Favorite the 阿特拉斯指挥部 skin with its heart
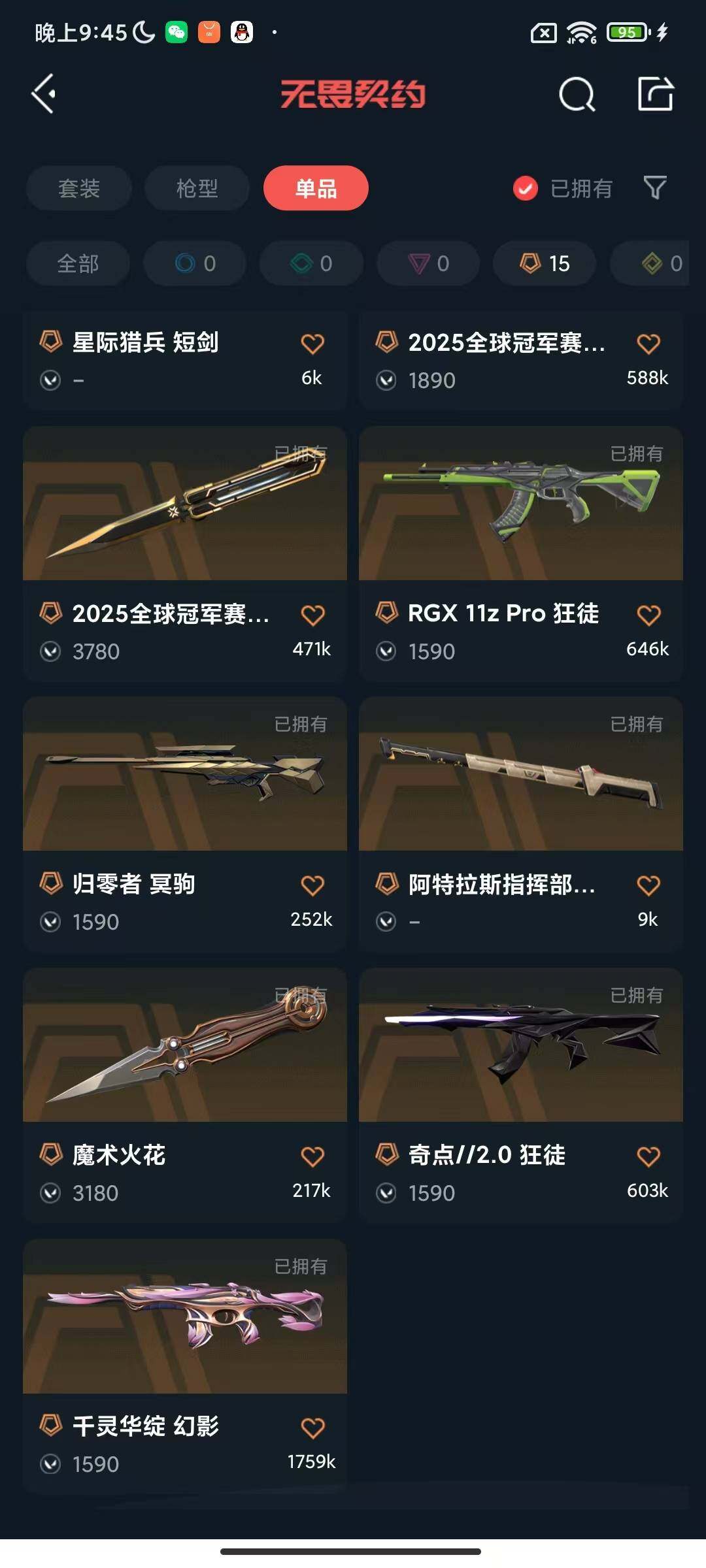This screenshot has width=706, height=1568. pyautogui.click(x=648, y=886)
